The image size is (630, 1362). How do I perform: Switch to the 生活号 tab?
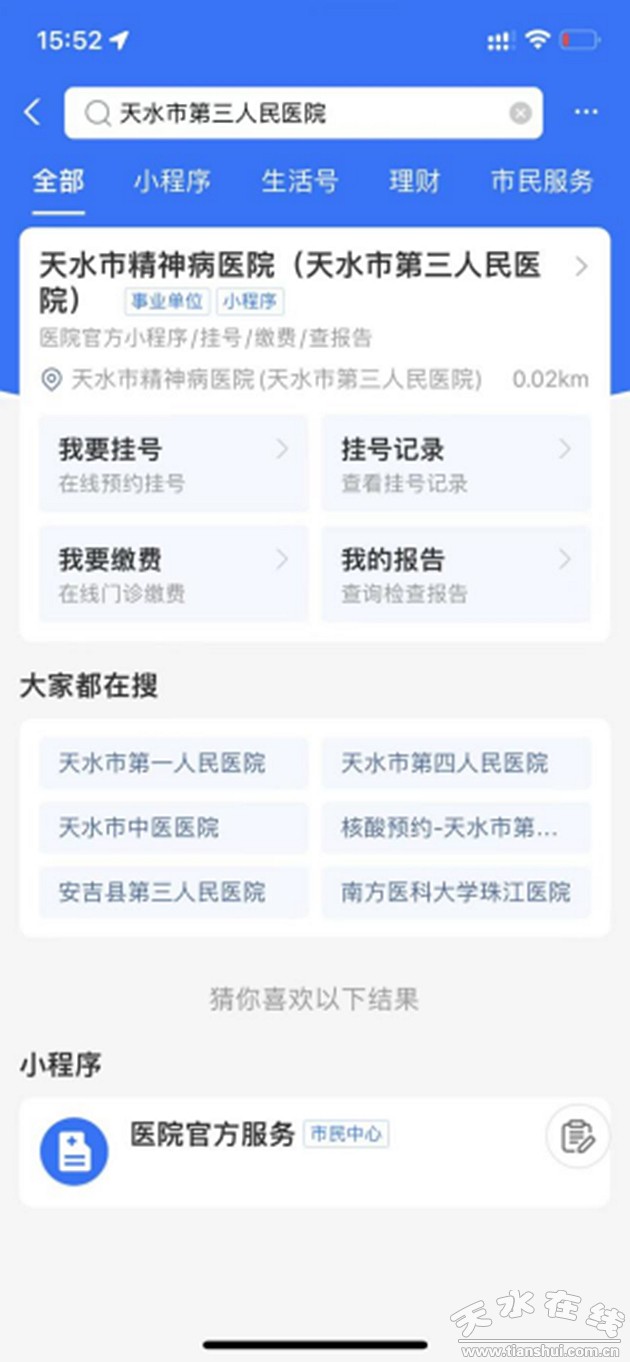[299, 182]
